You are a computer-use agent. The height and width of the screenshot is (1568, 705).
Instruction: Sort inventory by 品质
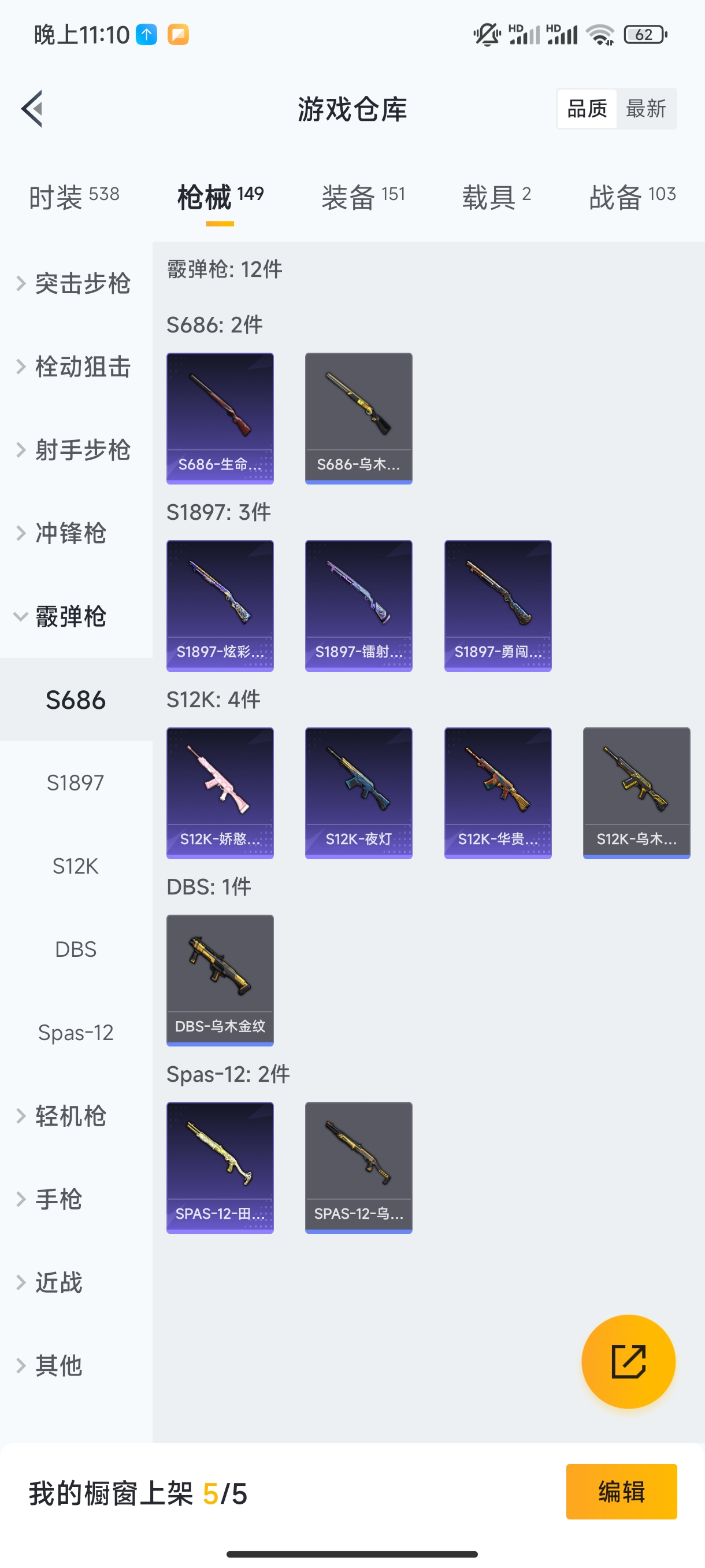click(587, 109)
